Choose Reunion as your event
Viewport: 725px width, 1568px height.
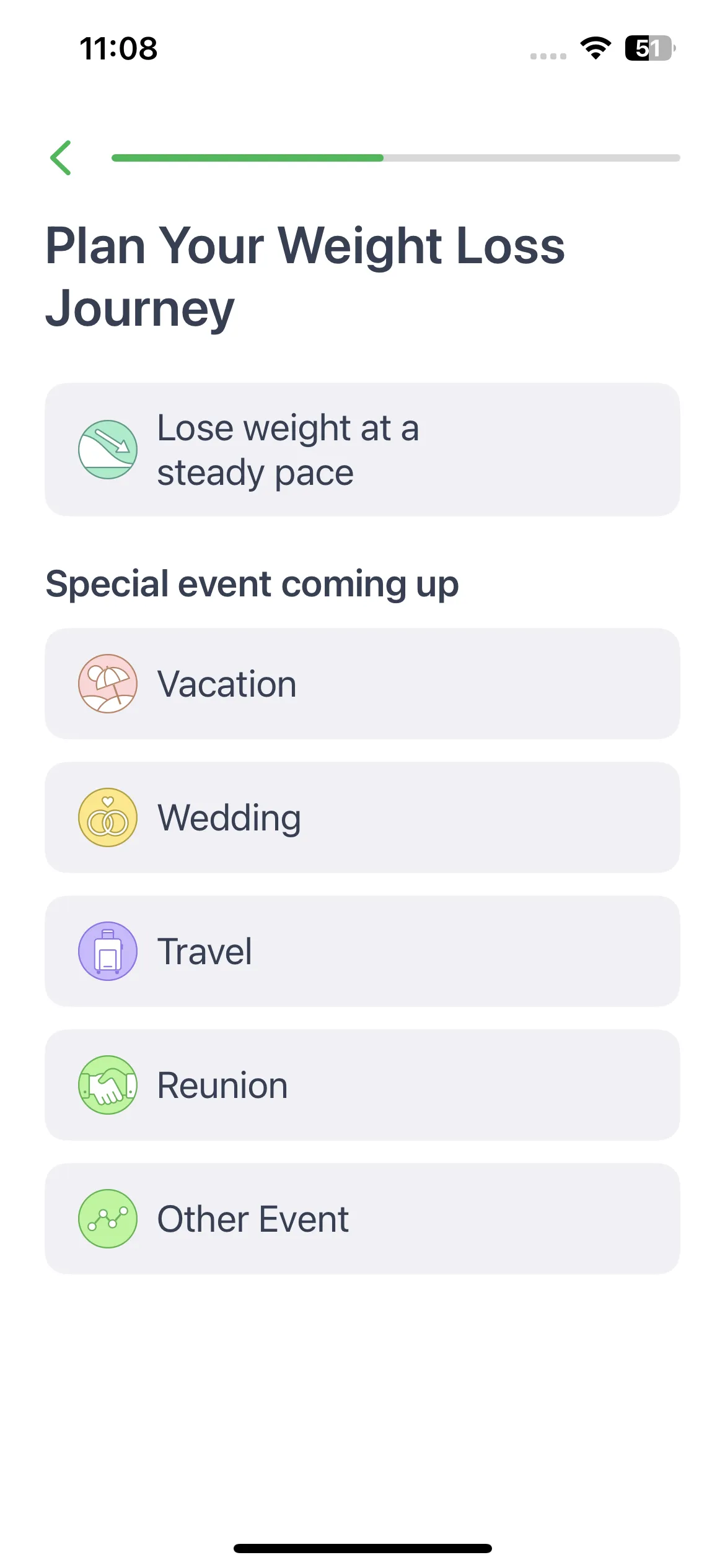tap(362, 1085)
